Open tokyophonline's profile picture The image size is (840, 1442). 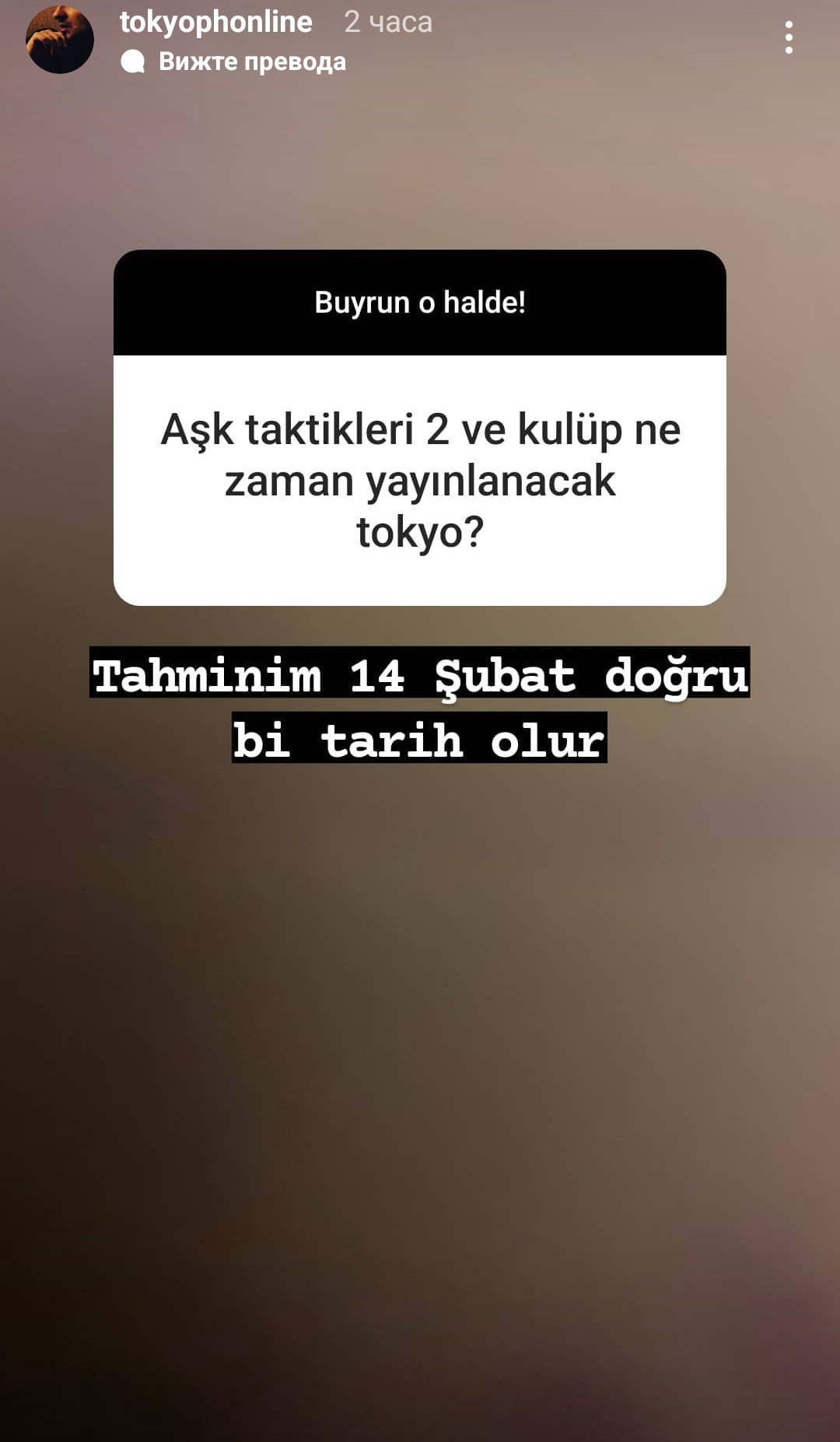[59, 40]
